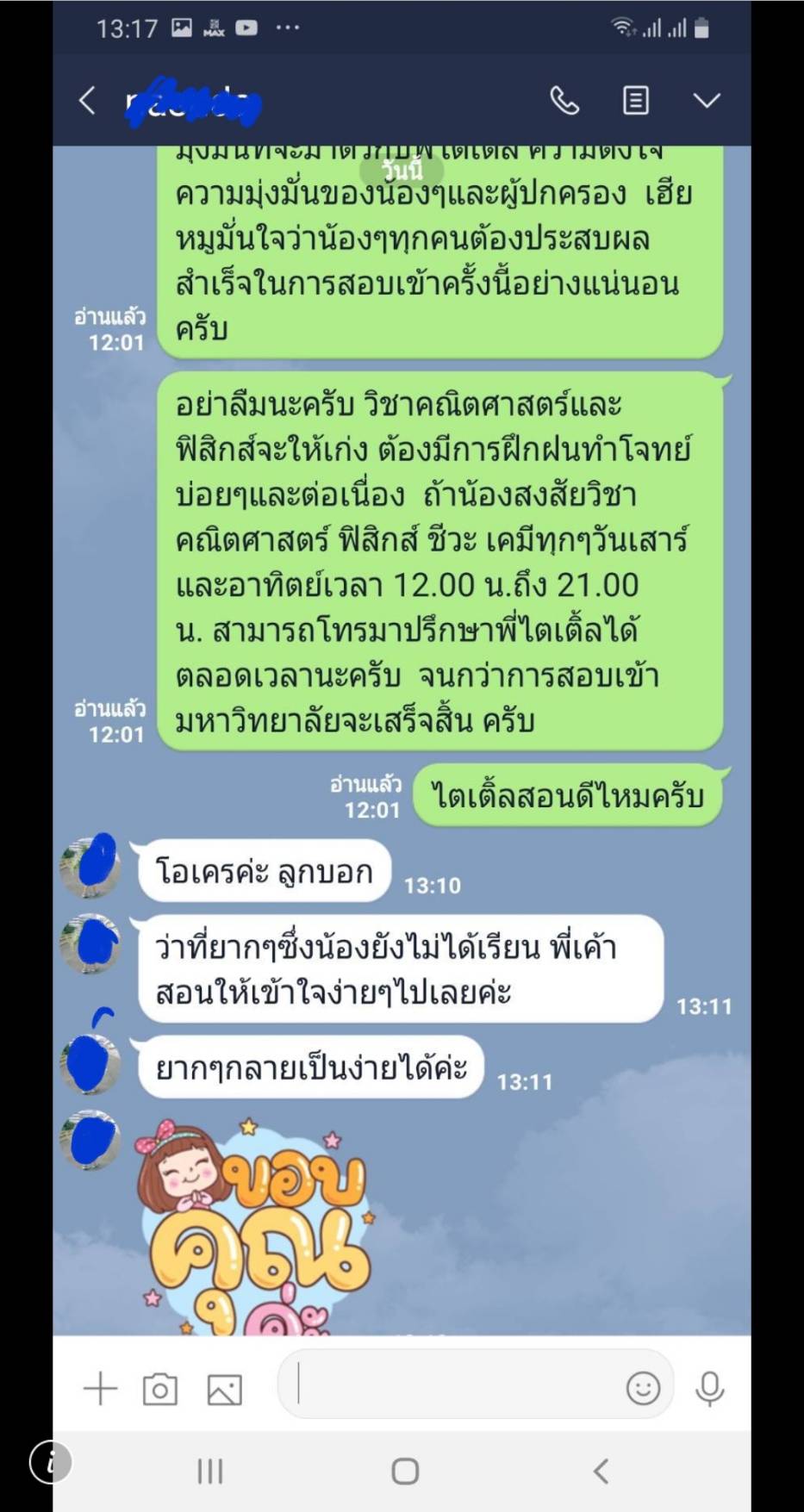The width and height of the screenshot is (804, 1512).
Task: Open the chat notes icon
Action: (636, 101)
